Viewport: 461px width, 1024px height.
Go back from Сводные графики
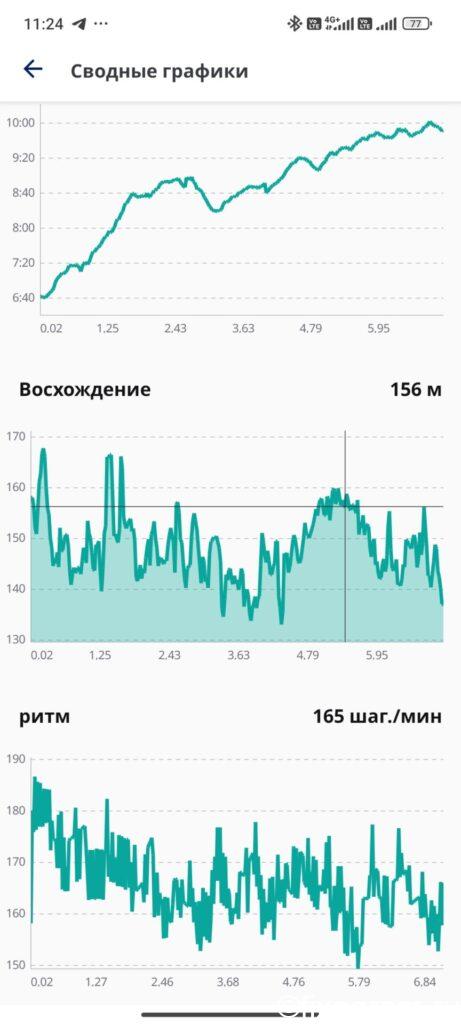click(x=33, y=69)
